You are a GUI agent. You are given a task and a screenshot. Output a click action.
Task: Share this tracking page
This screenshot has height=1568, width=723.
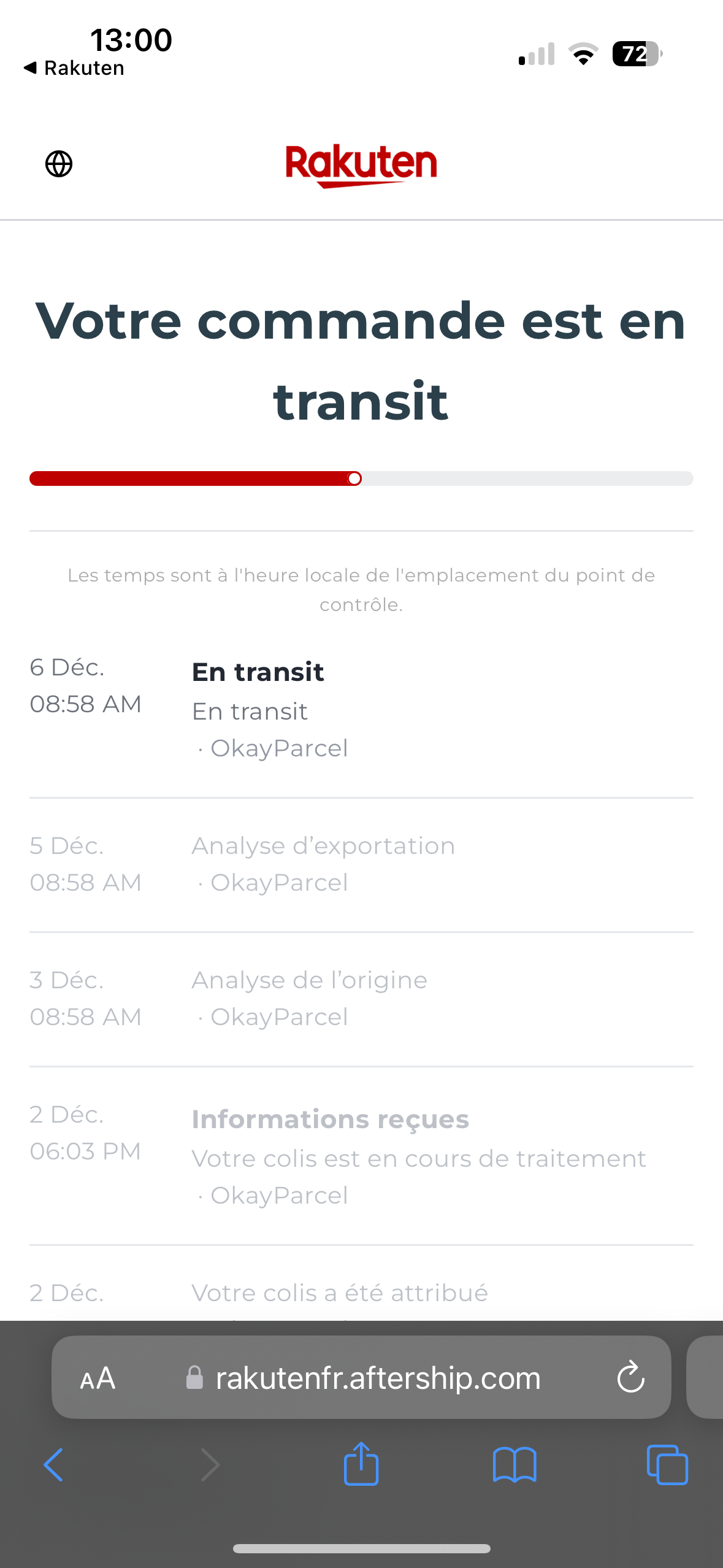coord(361,1464)
